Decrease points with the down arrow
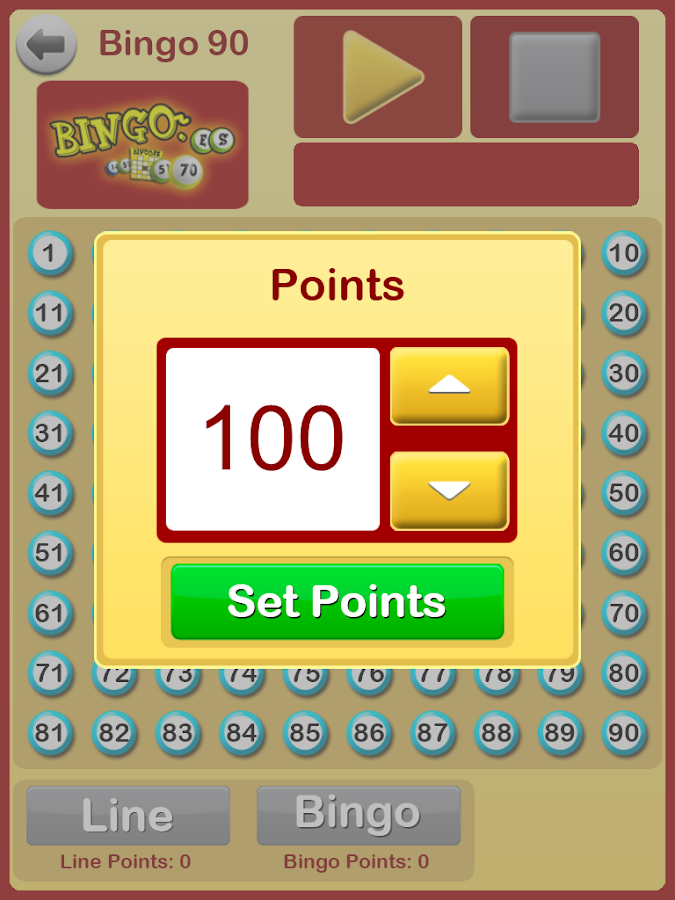The width and height of the screenshot is (675, 900). pos(449,490)
